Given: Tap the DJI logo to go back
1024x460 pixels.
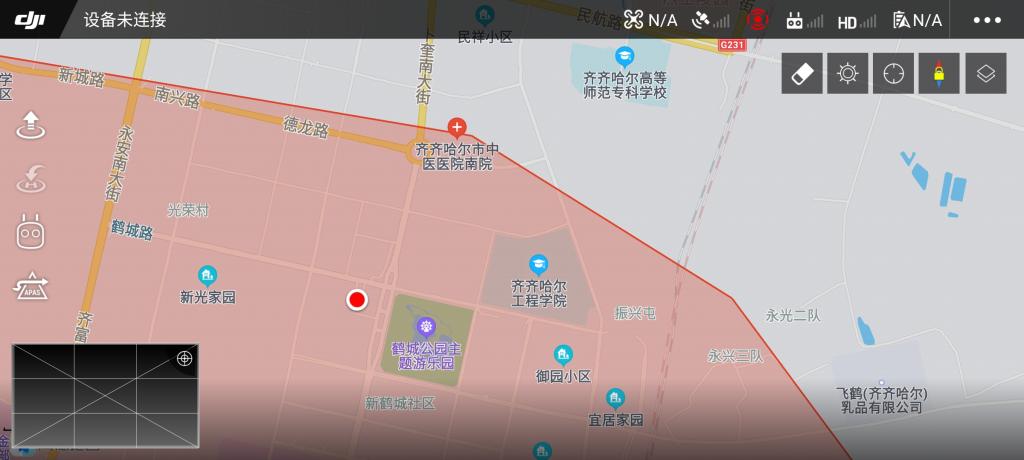Looking at the screenshot, I should pos(30,19).
